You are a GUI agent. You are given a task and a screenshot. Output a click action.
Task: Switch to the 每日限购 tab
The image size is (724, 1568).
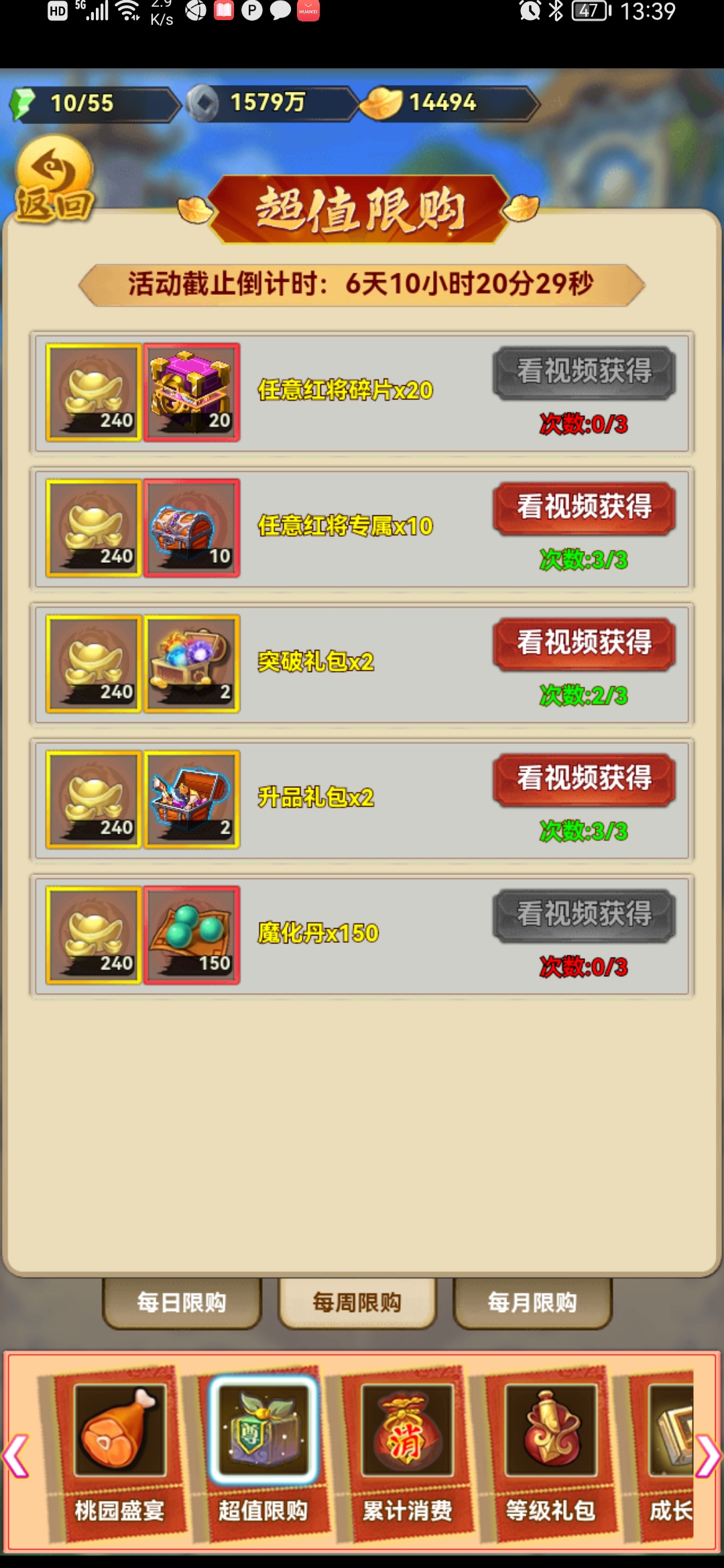[x=182, y=1303]
